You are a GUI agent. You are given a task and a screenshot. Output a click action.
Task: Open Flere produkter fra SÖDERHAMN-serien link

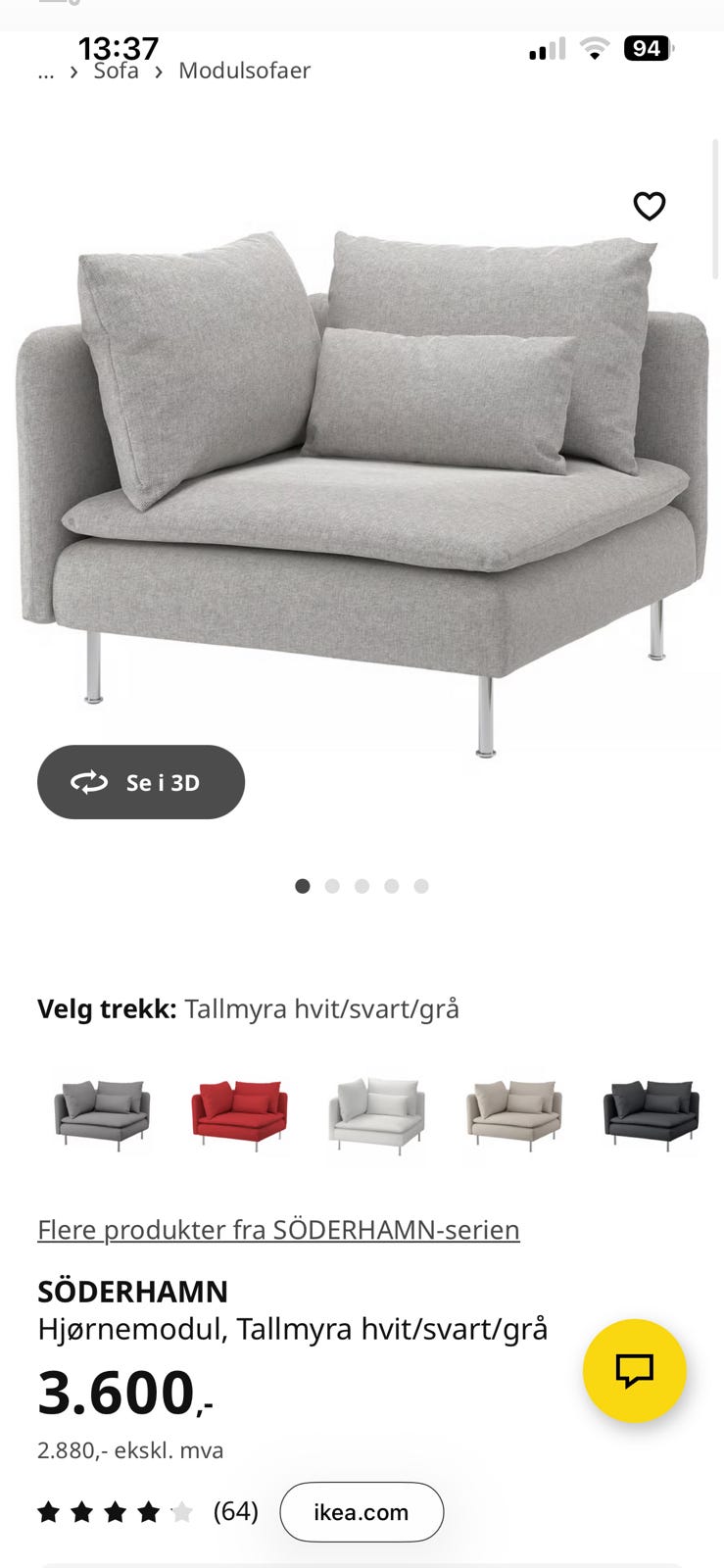(278, 1229)
